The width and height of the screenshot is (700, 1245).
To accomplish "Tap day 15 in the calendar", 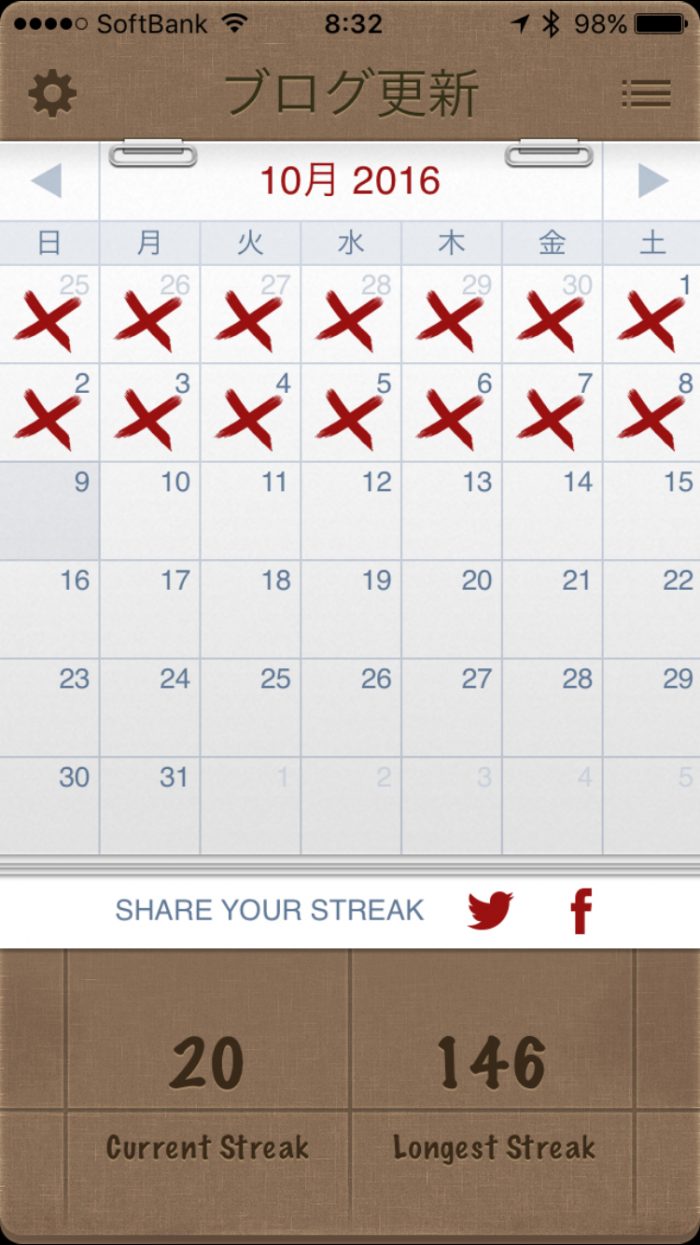I will tap(651, 510).
